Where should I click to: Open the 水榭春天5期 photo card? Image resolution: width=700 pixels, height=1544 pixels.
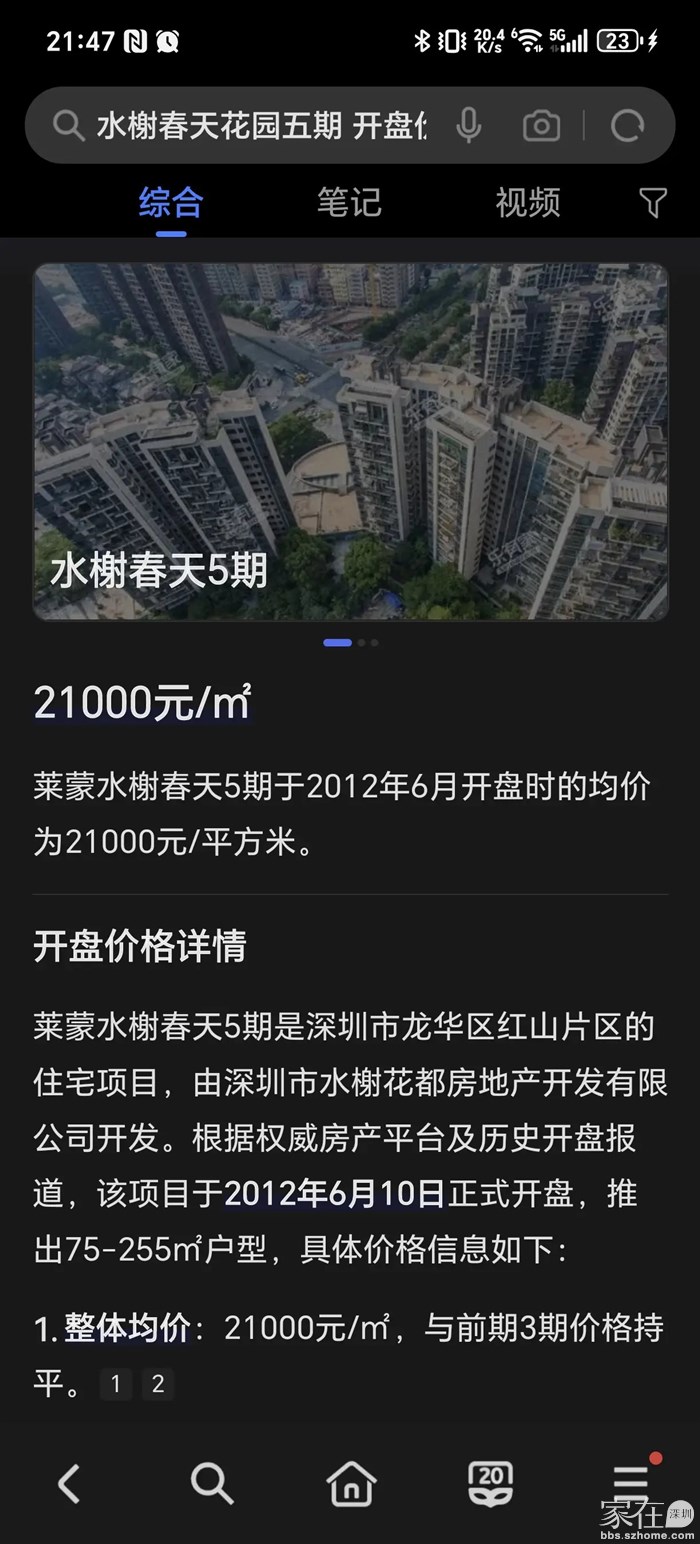tap(350, 442)
